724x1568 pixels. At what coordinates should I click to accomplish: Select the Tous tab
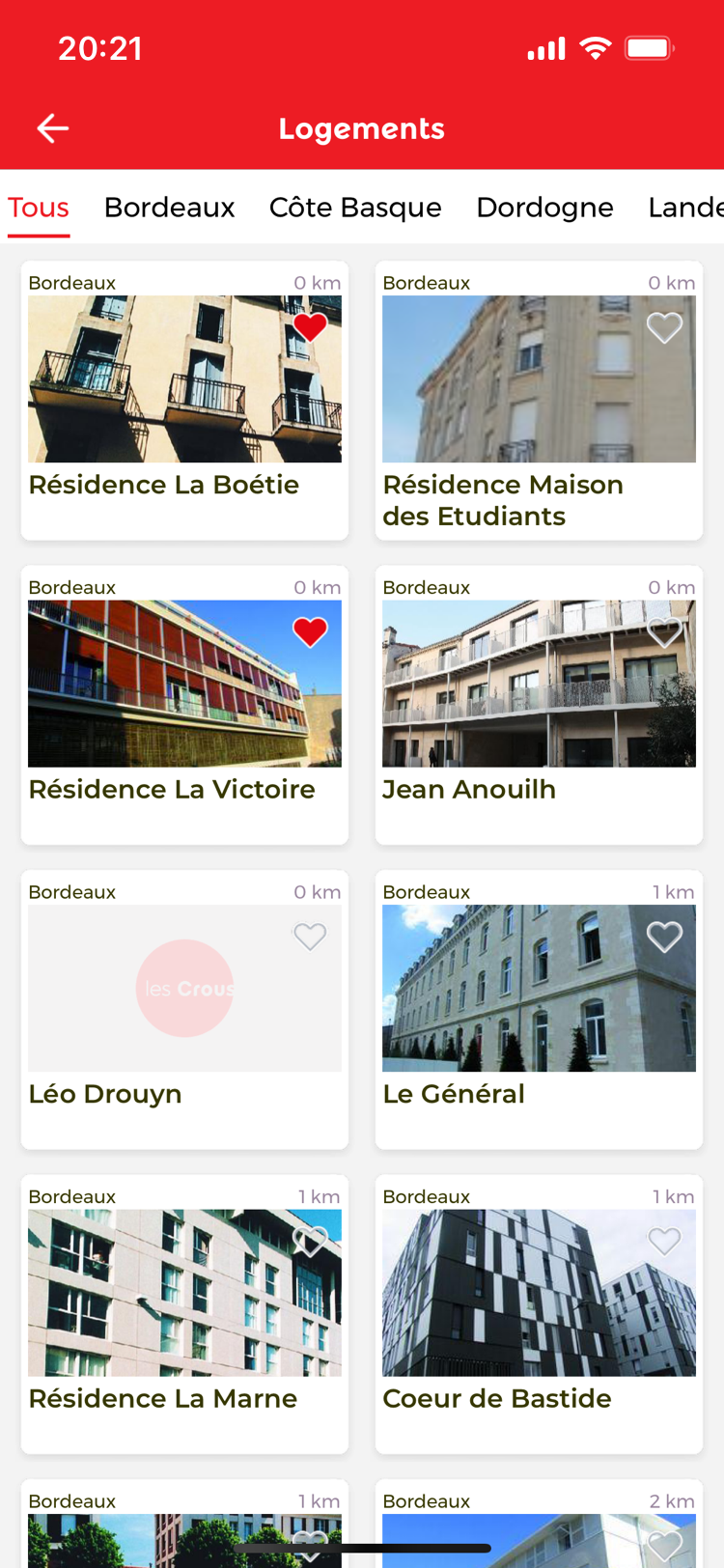[39, 208]
